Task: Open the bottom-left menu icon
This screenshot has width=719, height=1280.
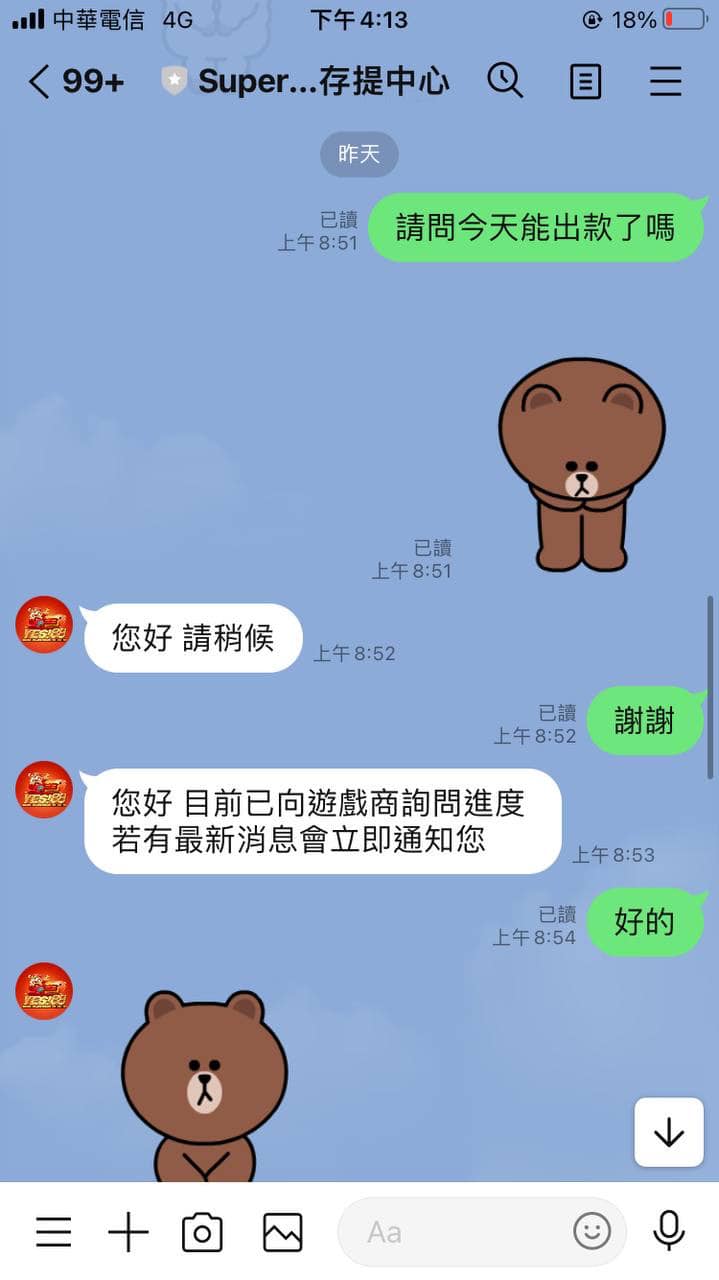Action: (53, 1232)
